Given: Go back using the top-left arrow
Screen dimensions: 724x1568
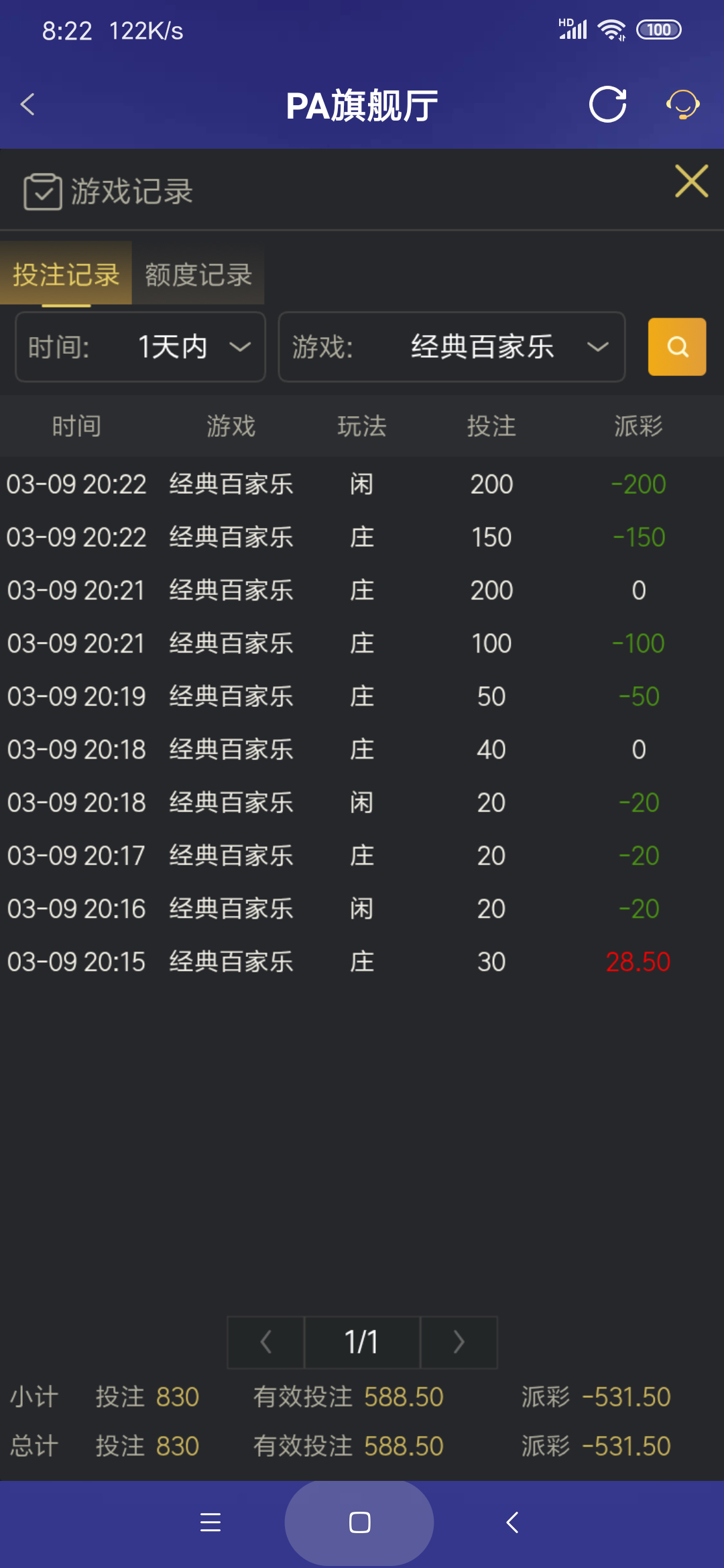Looking at the screenshot, I should (x=27, y=105).
